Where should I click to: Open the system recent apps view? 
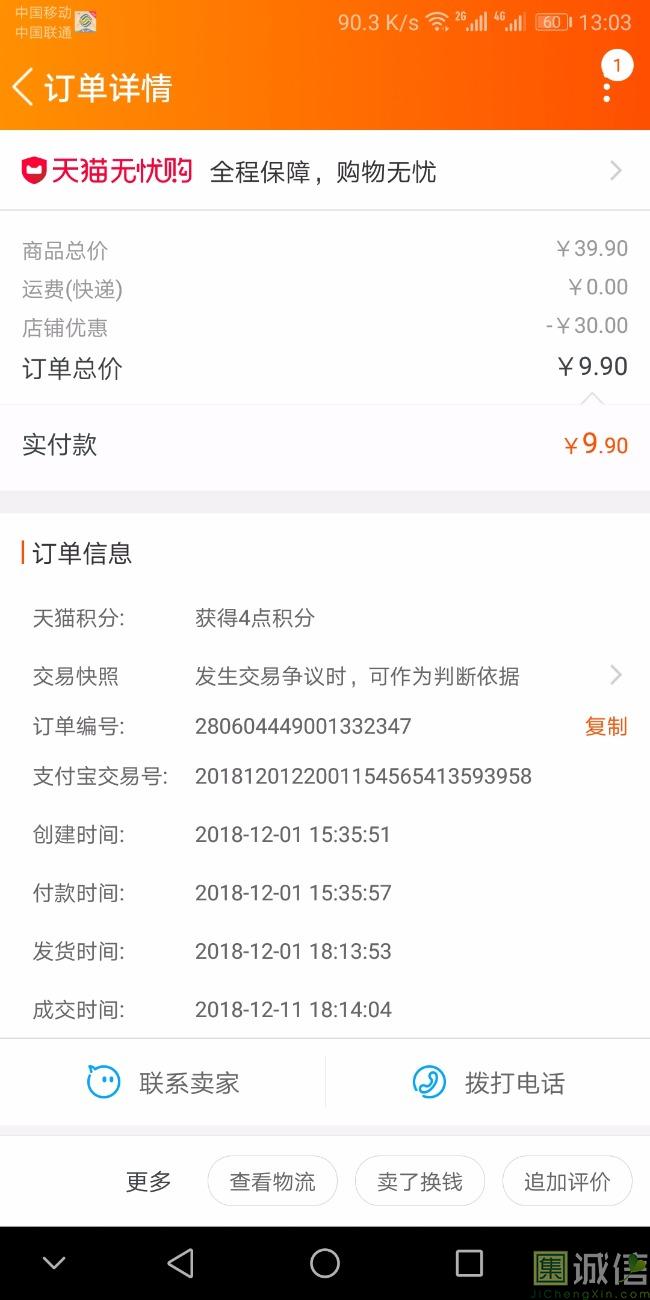tap(469, 1263)
